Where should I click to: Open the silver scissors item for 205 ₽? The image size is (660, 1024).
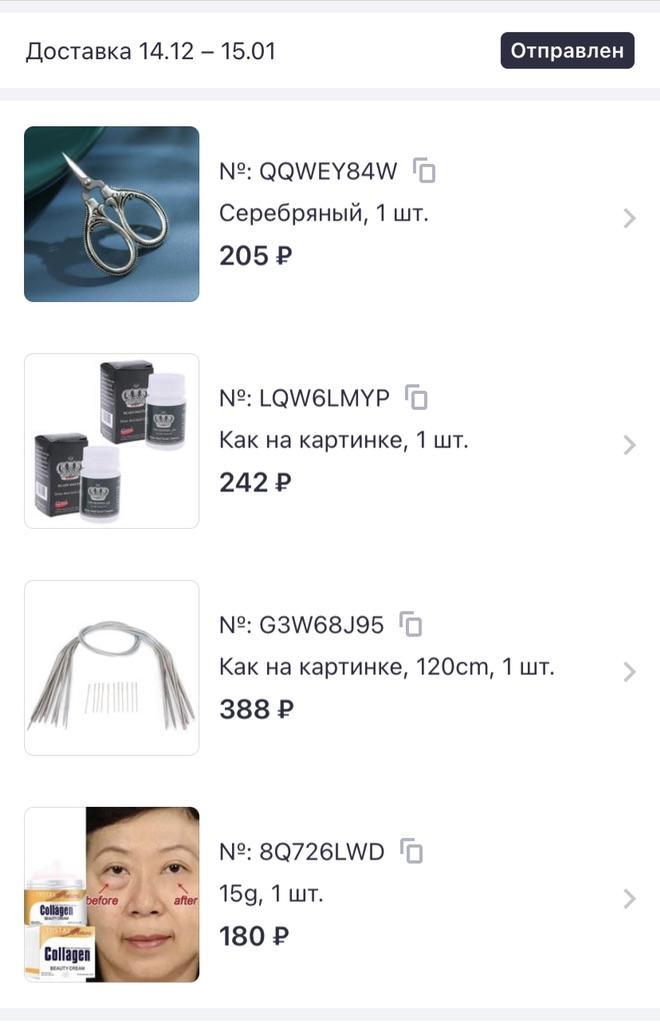629,218
